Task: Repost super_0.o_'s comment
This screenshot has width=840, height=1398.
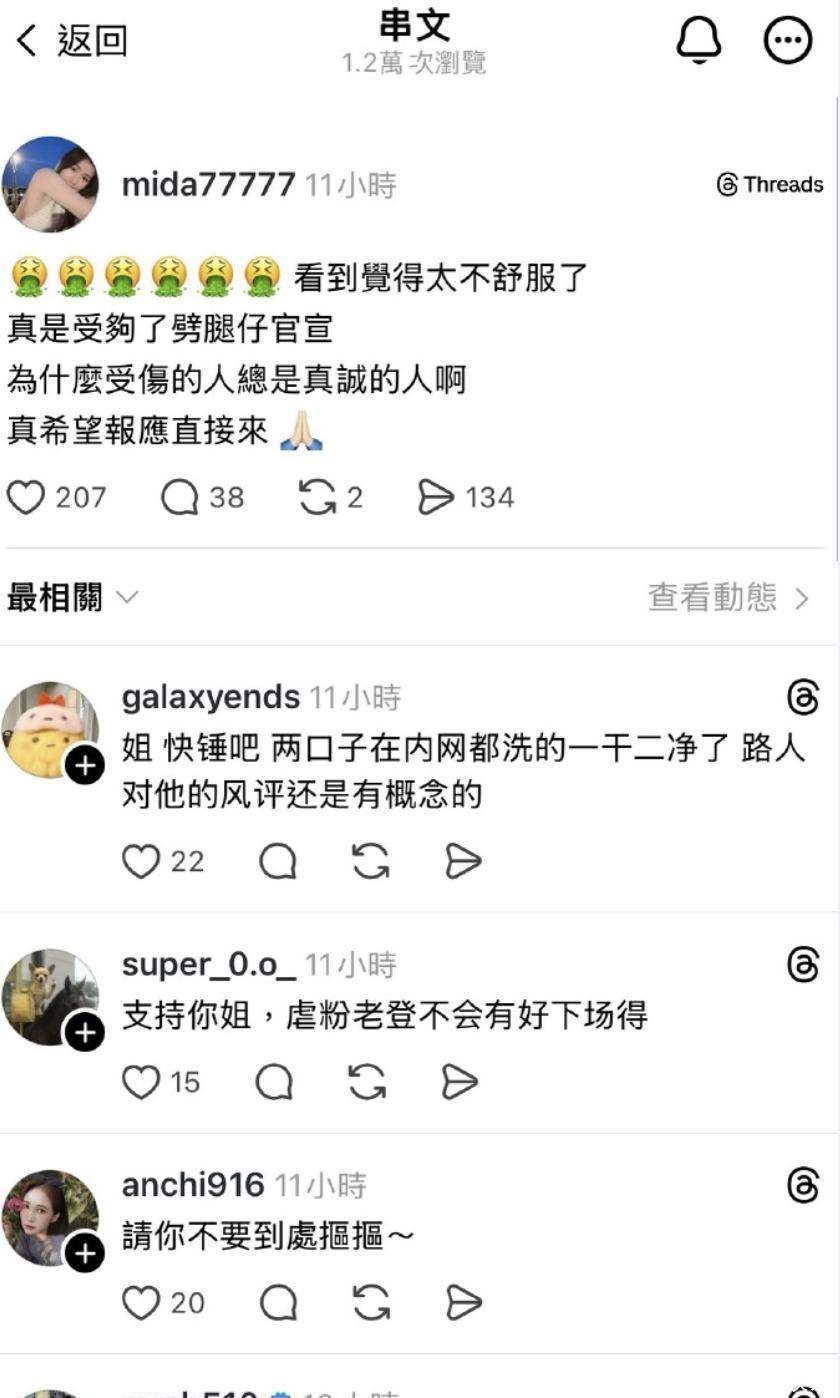Action: 367,1081
